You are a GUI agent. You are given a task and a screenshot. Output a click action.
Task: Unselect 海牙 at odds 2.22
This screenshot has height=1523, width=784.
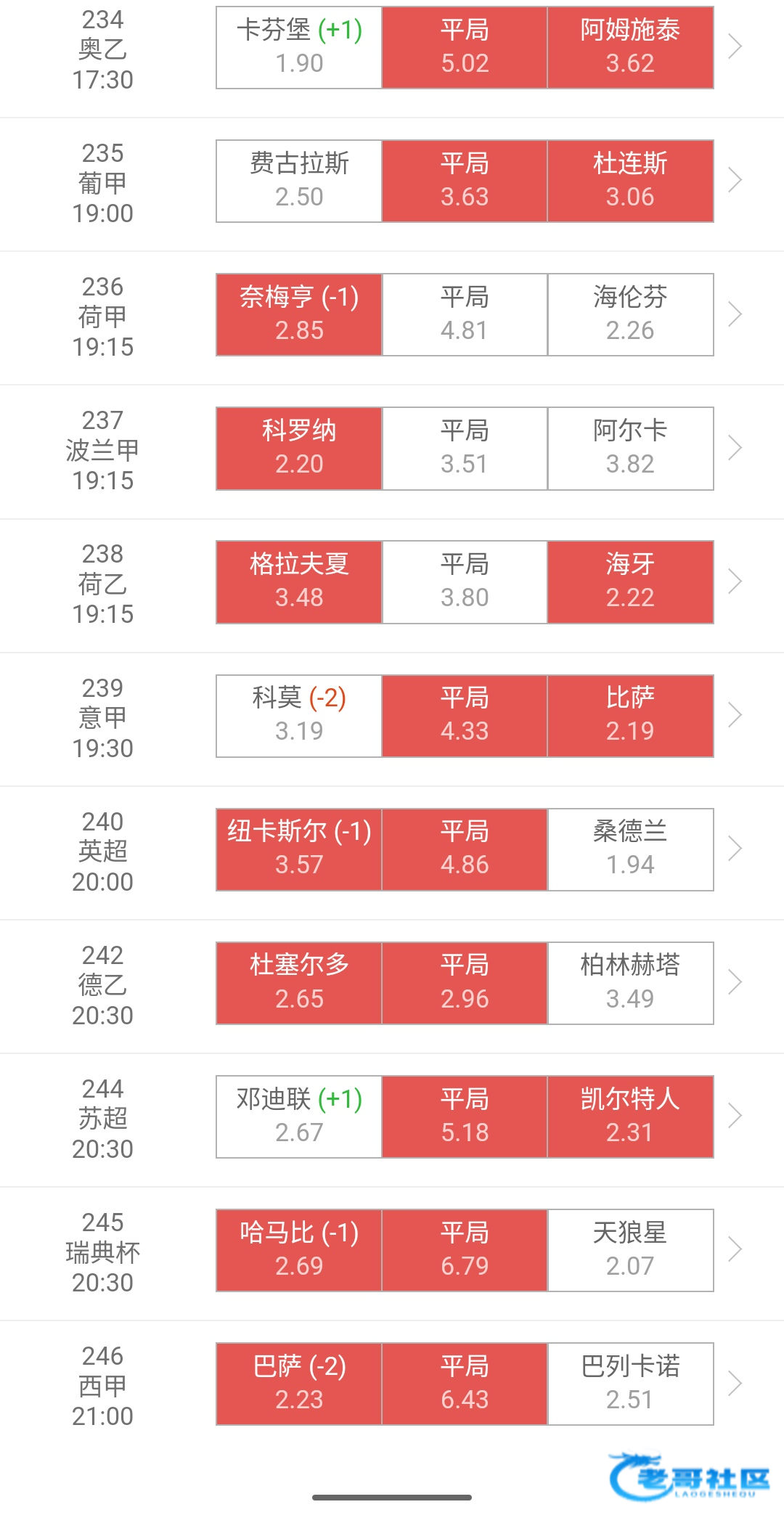(630, 581)
